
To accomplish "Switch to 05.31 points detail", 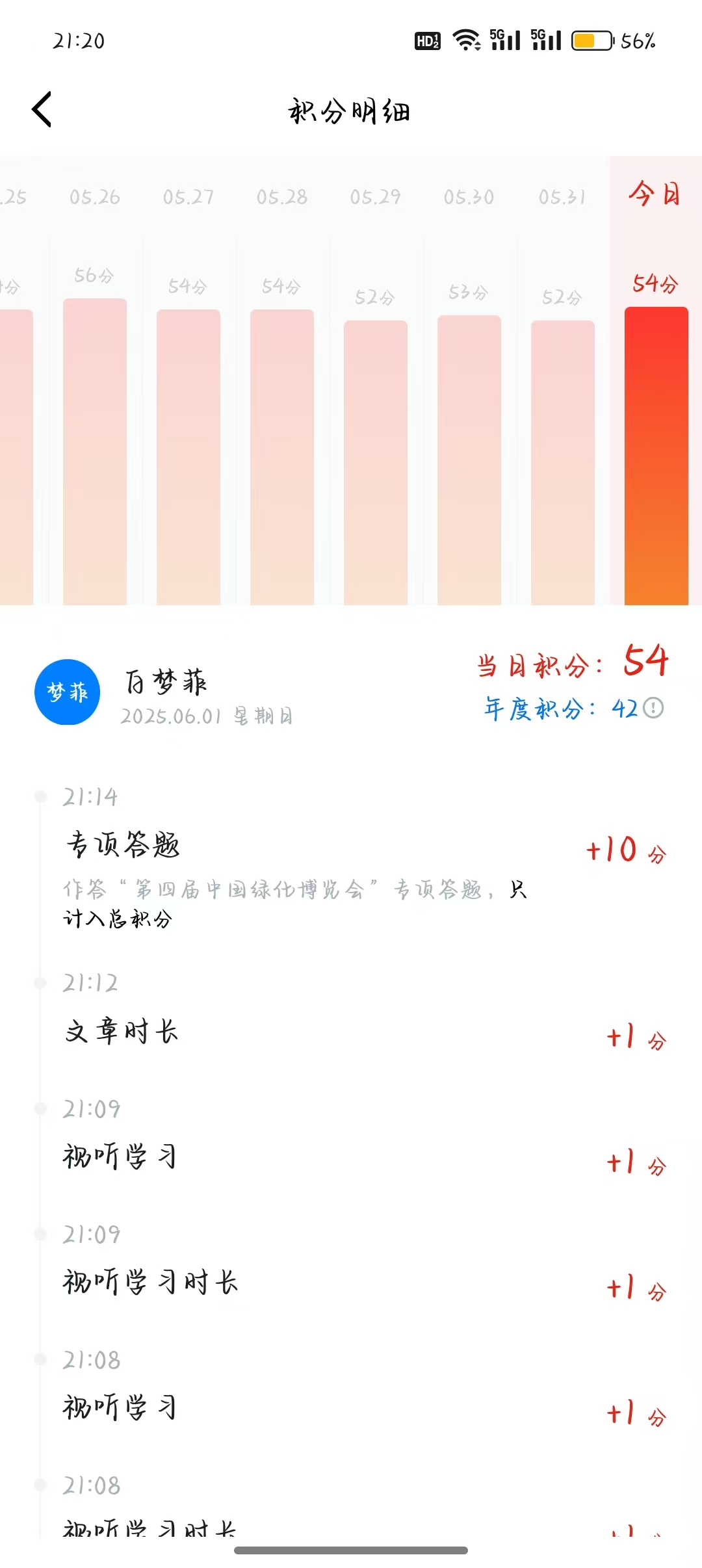I will pyautogui.click(x=563, y=462).
